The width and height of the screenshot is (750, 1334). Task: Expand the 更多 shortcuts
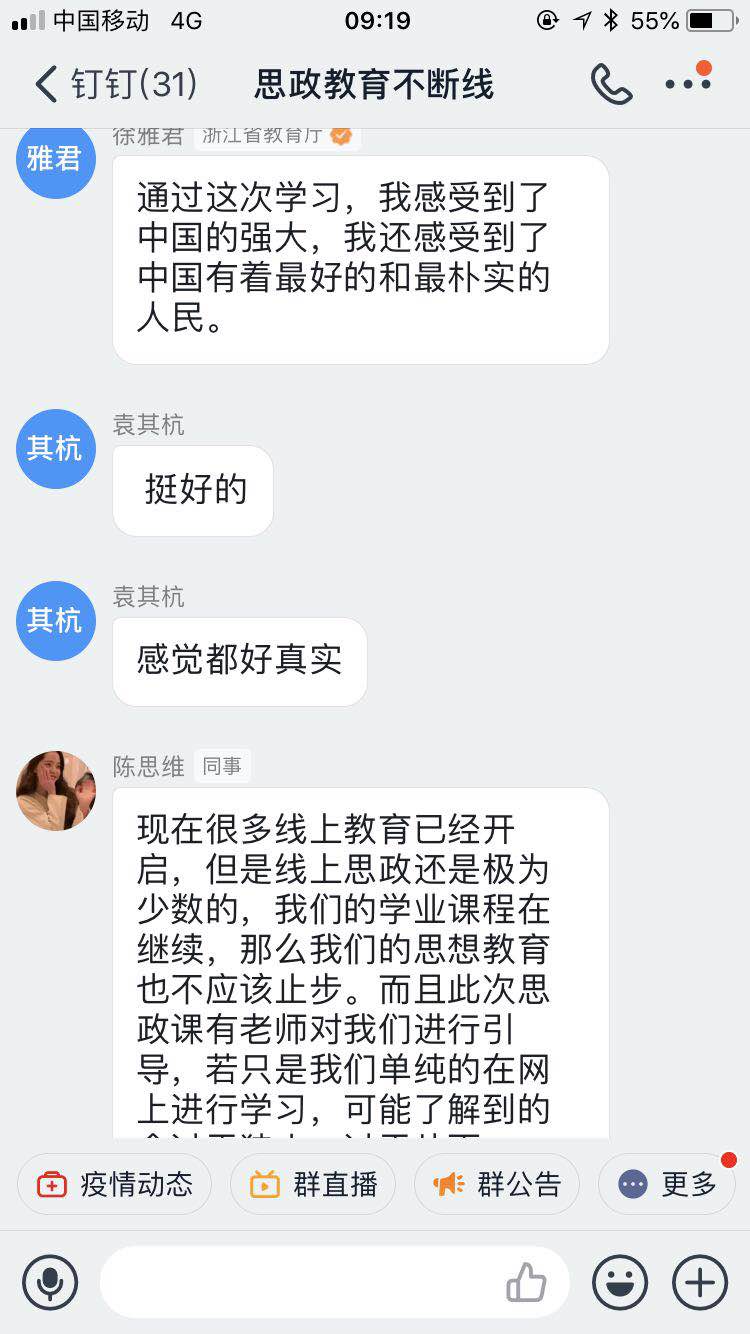667,1185
